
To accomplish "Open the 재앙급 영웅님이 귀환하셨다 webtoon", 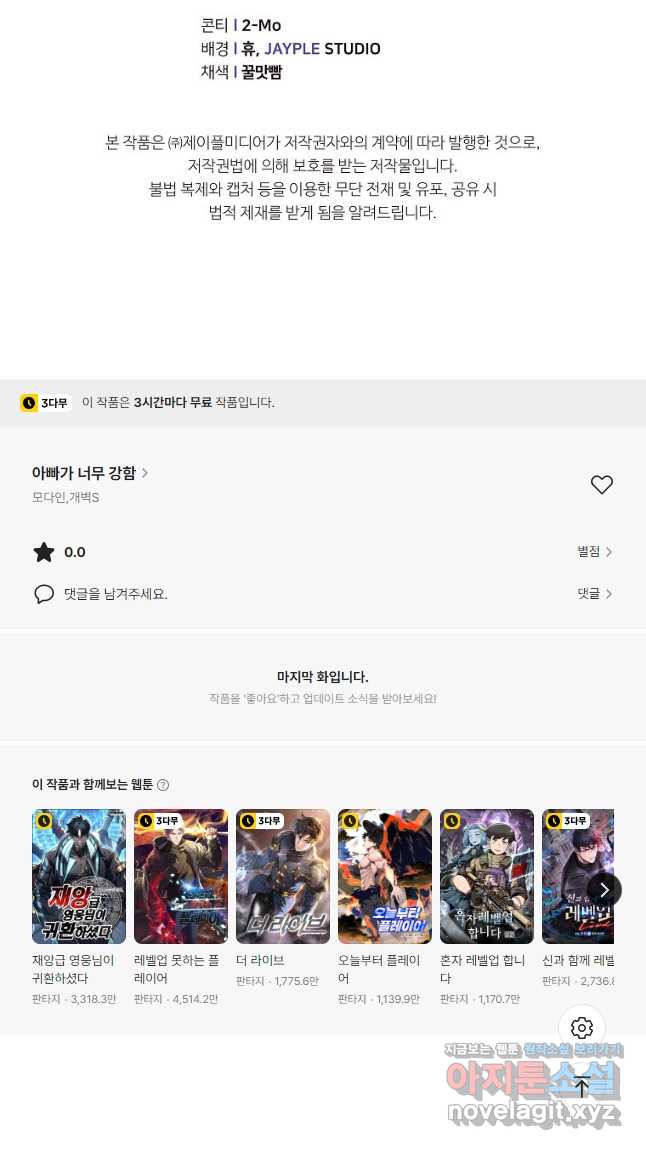I will point(79,877).
